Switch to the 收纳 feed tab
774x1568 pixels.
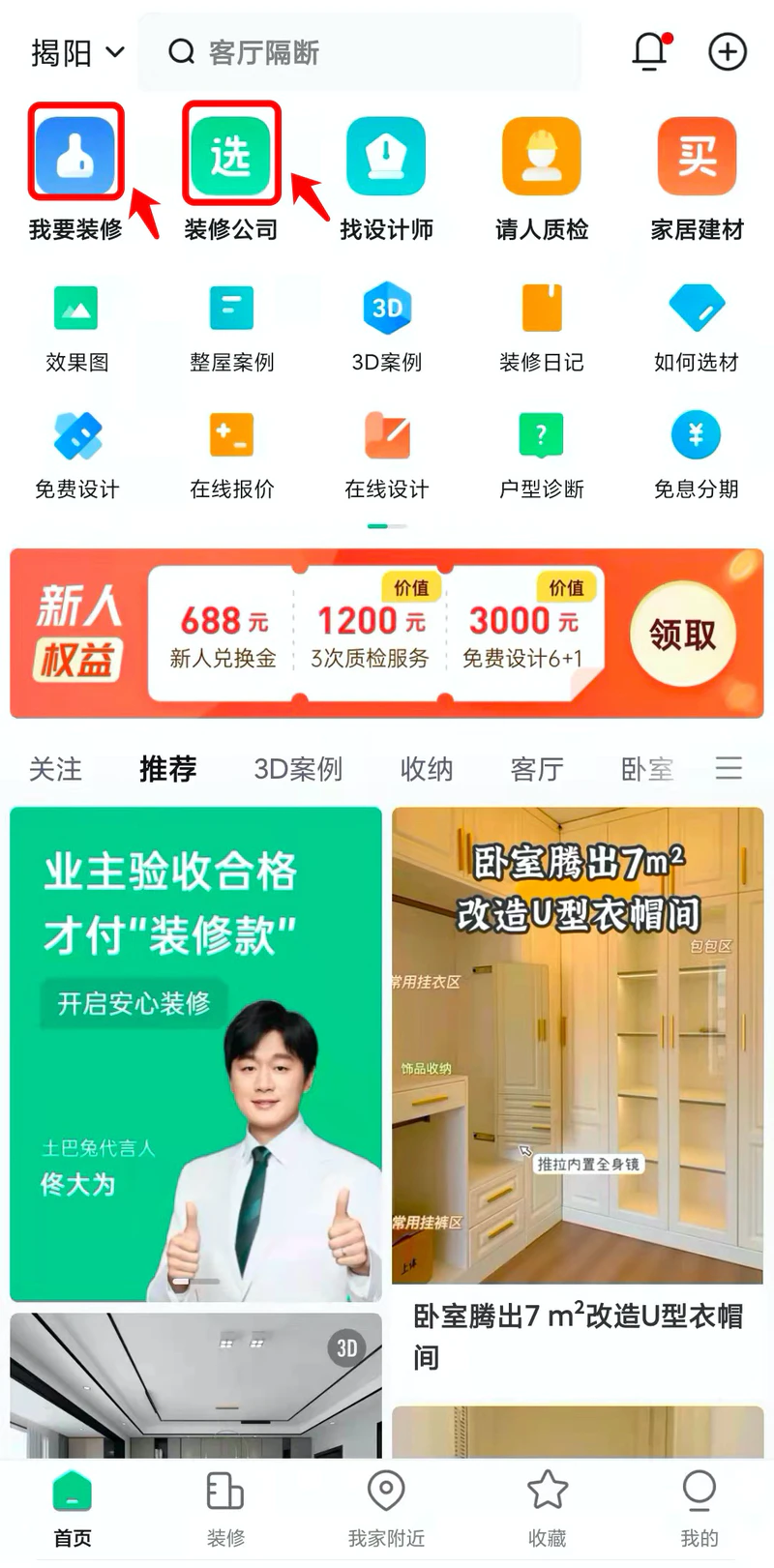coord(427,769)
